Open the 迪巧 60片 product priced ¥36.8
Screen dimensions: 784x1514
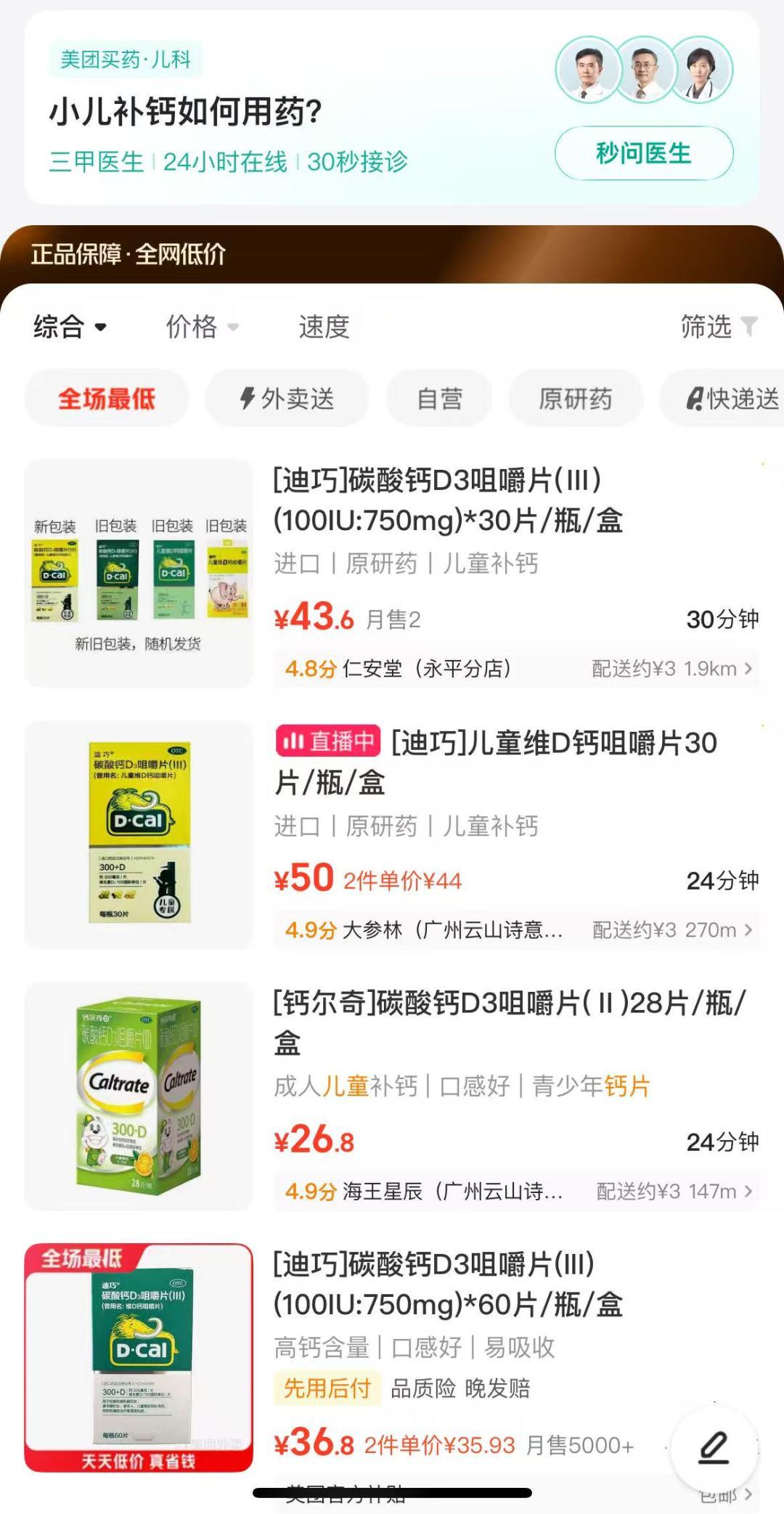(x=448, y=1285)
